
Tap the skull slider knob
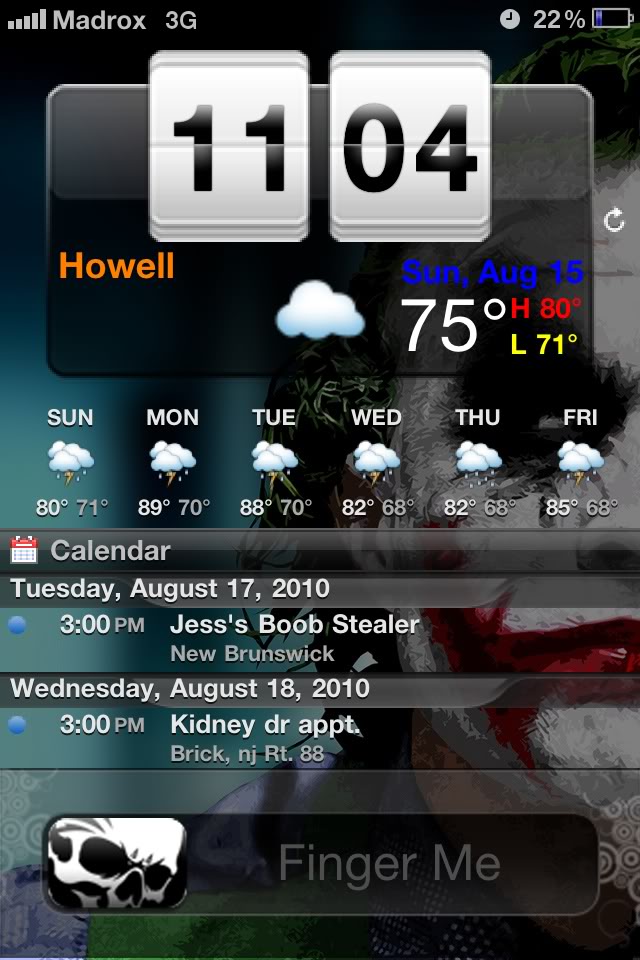click(117, 863)
